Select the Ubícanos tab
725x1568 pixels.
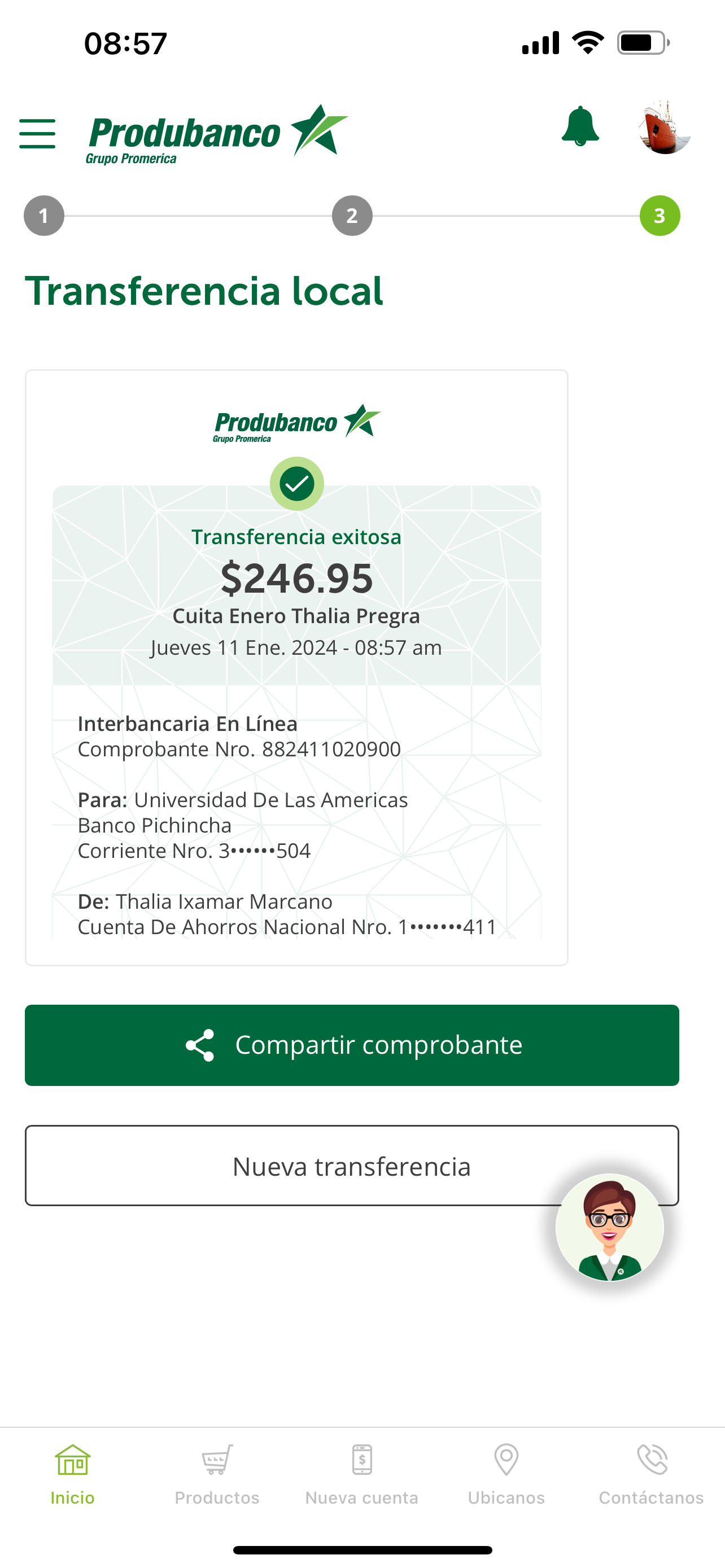click(x=506, y=1474)
